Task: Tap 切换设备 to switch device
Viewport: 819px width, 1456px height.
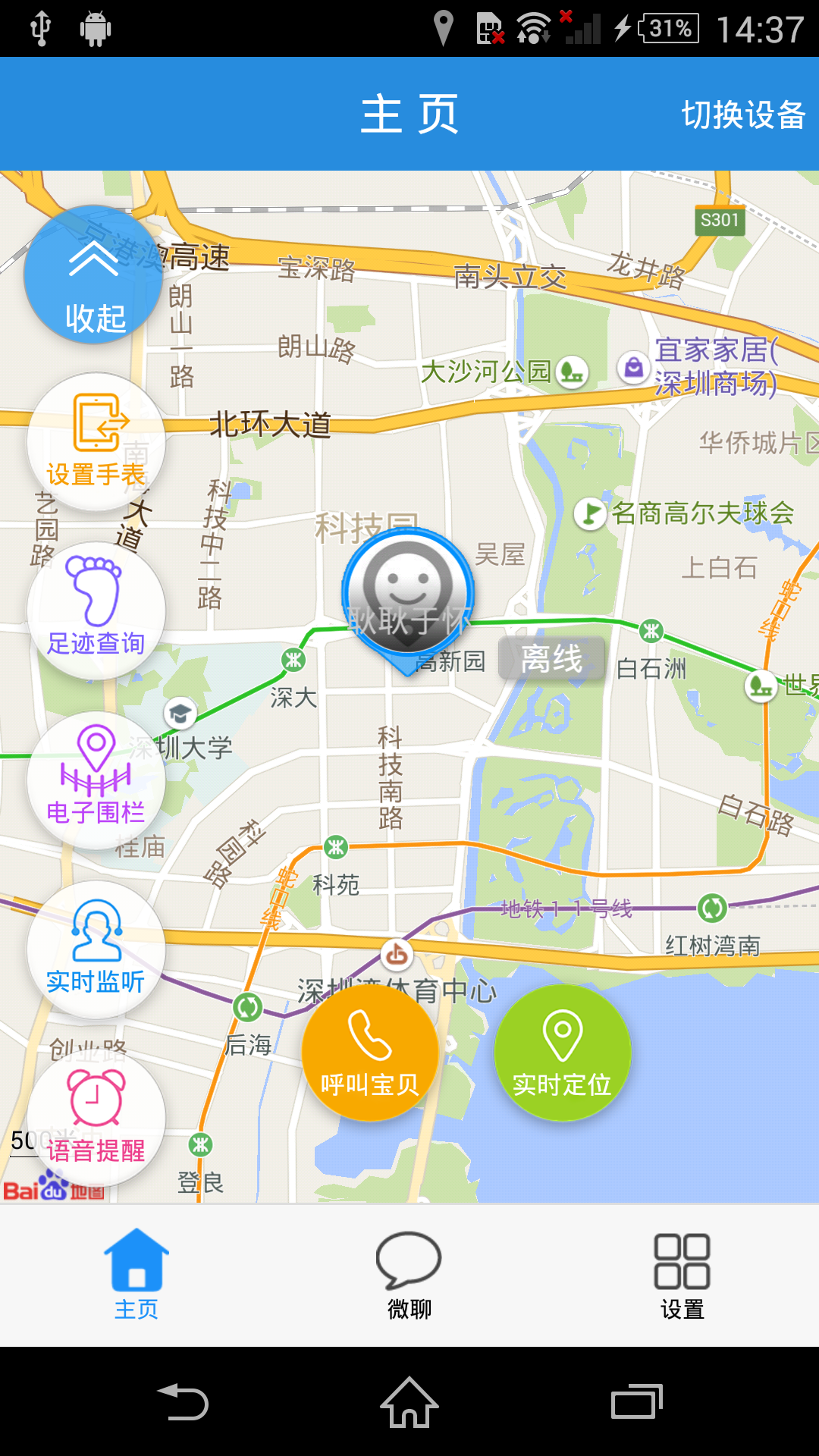Action: point(742,115)
